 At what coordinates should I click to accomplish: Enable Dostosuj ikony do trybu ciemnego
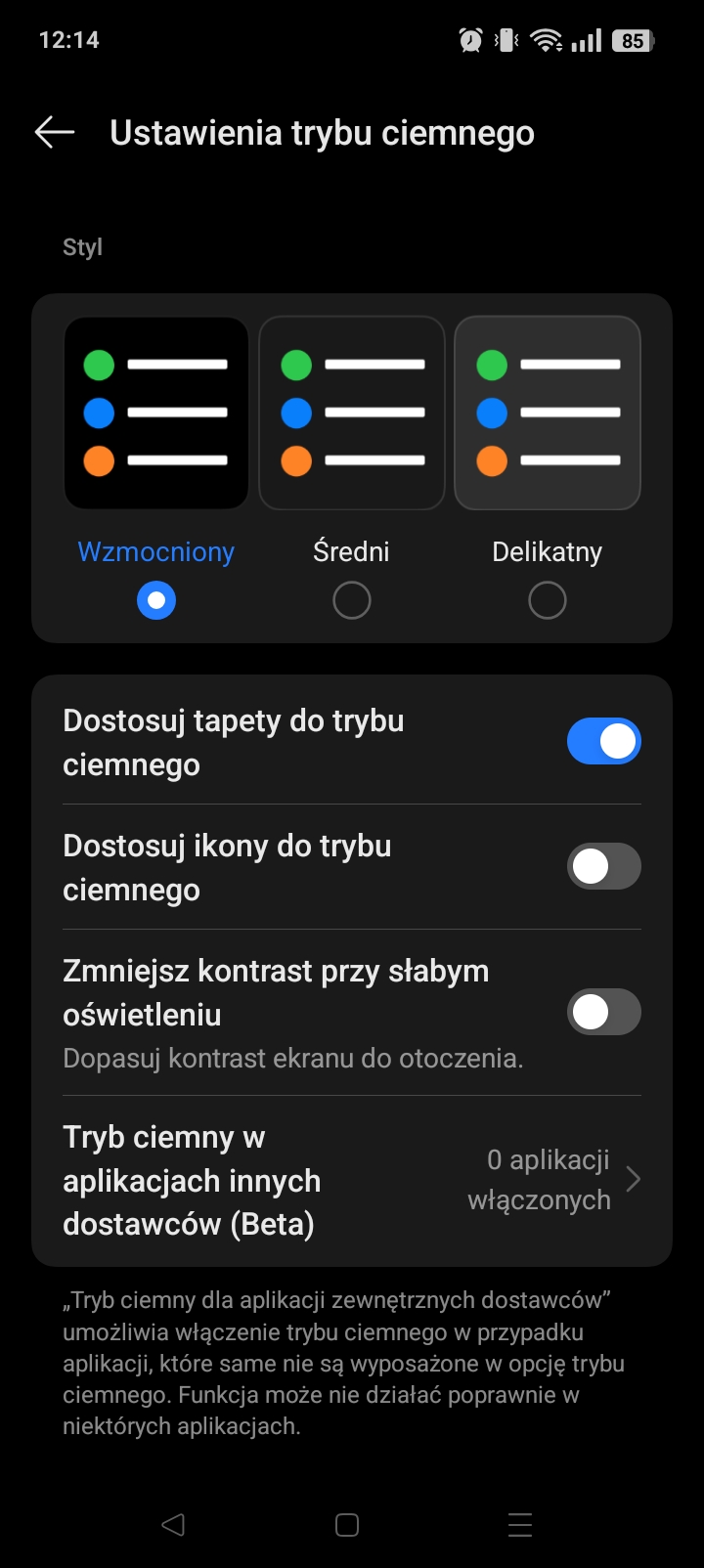coord(604,866)
